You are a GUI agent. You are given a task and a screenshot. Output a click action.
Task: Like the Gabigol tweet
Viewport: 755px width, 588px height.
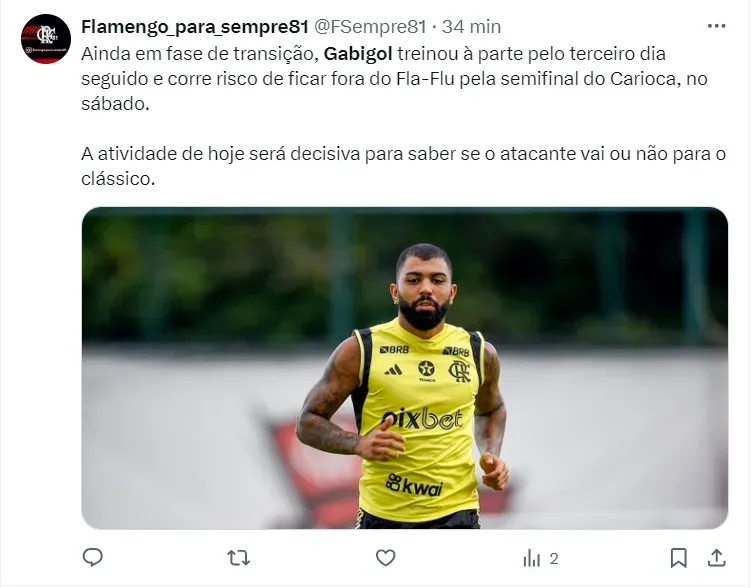385,558
